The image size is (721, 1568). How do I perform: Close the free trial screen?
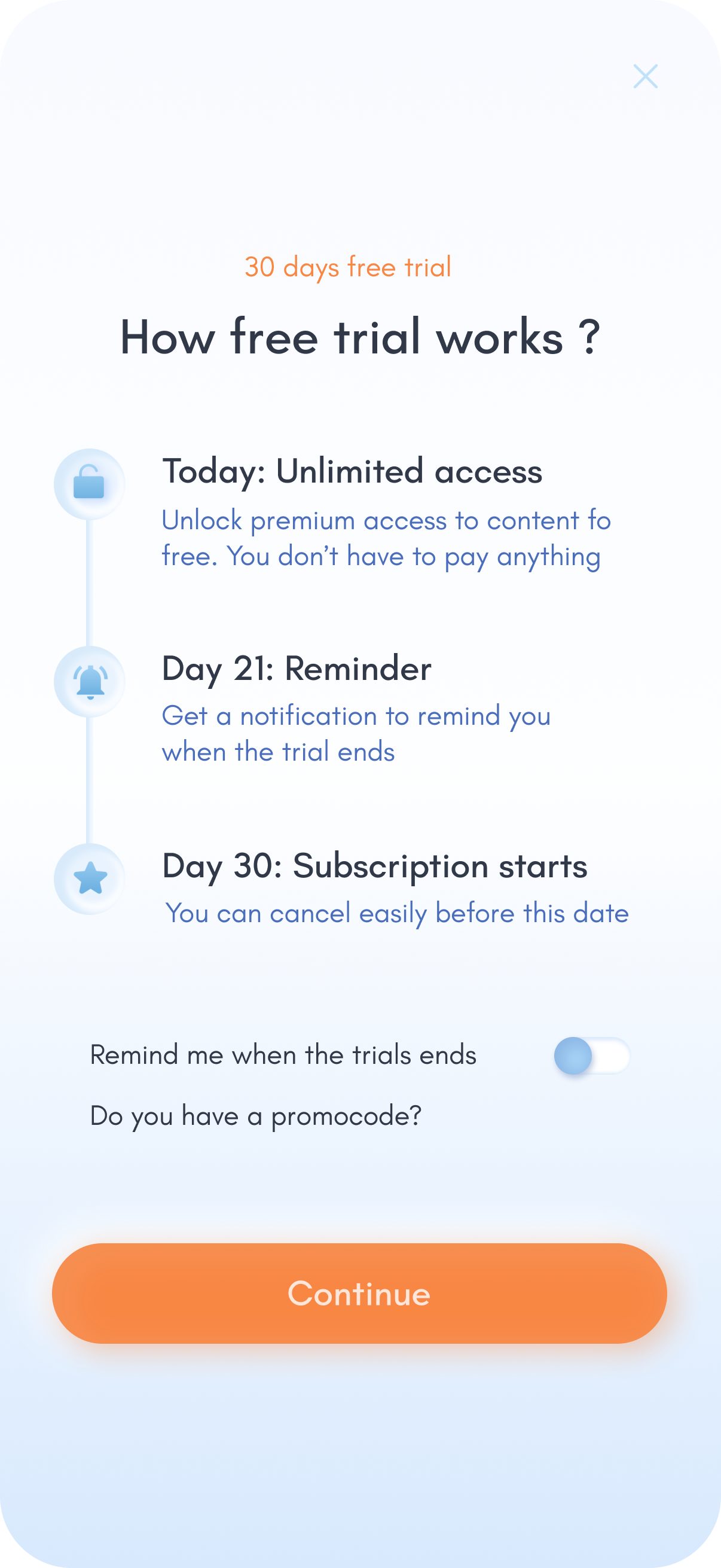point(645,76)
